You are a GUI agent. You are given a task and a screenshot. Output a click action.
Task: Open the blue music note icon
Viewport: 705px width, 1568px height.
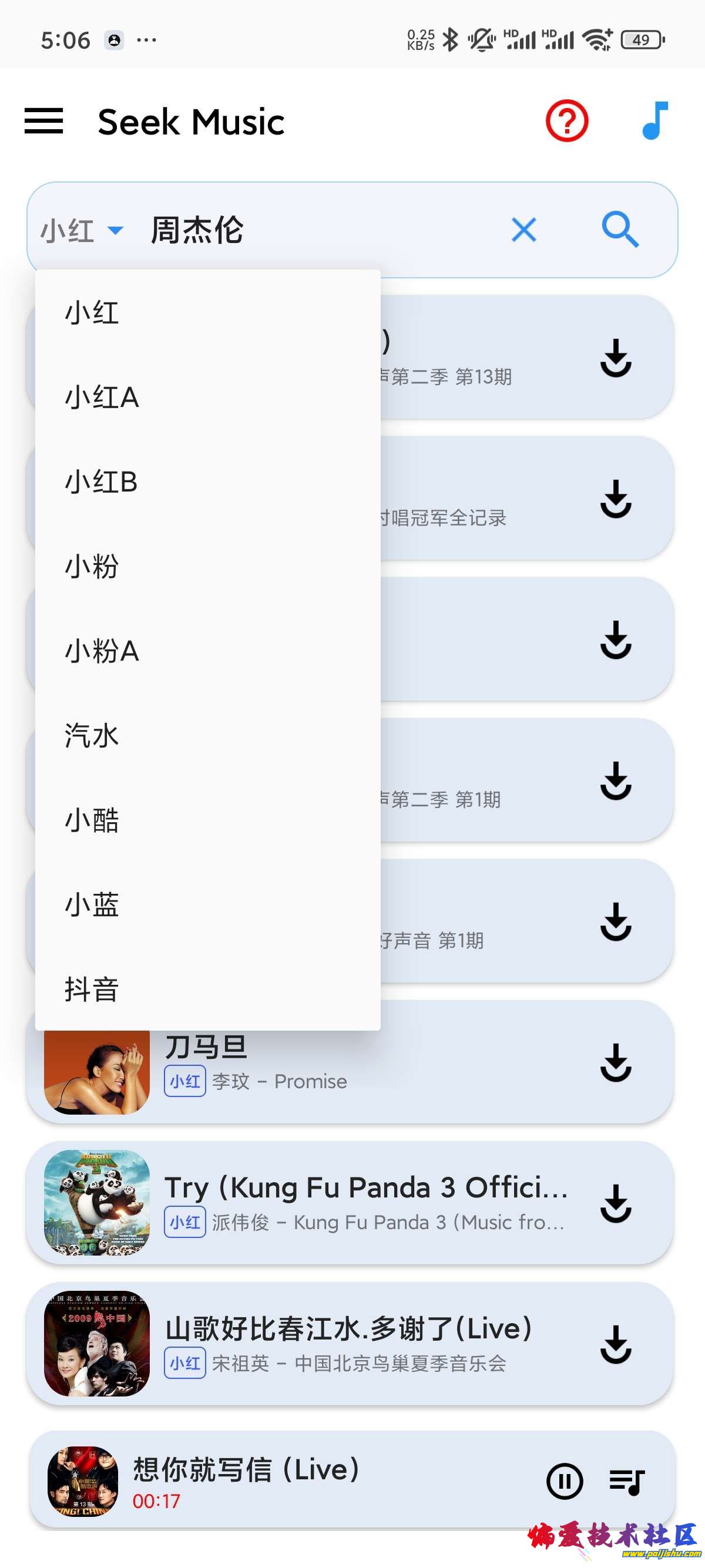[654, 120]
